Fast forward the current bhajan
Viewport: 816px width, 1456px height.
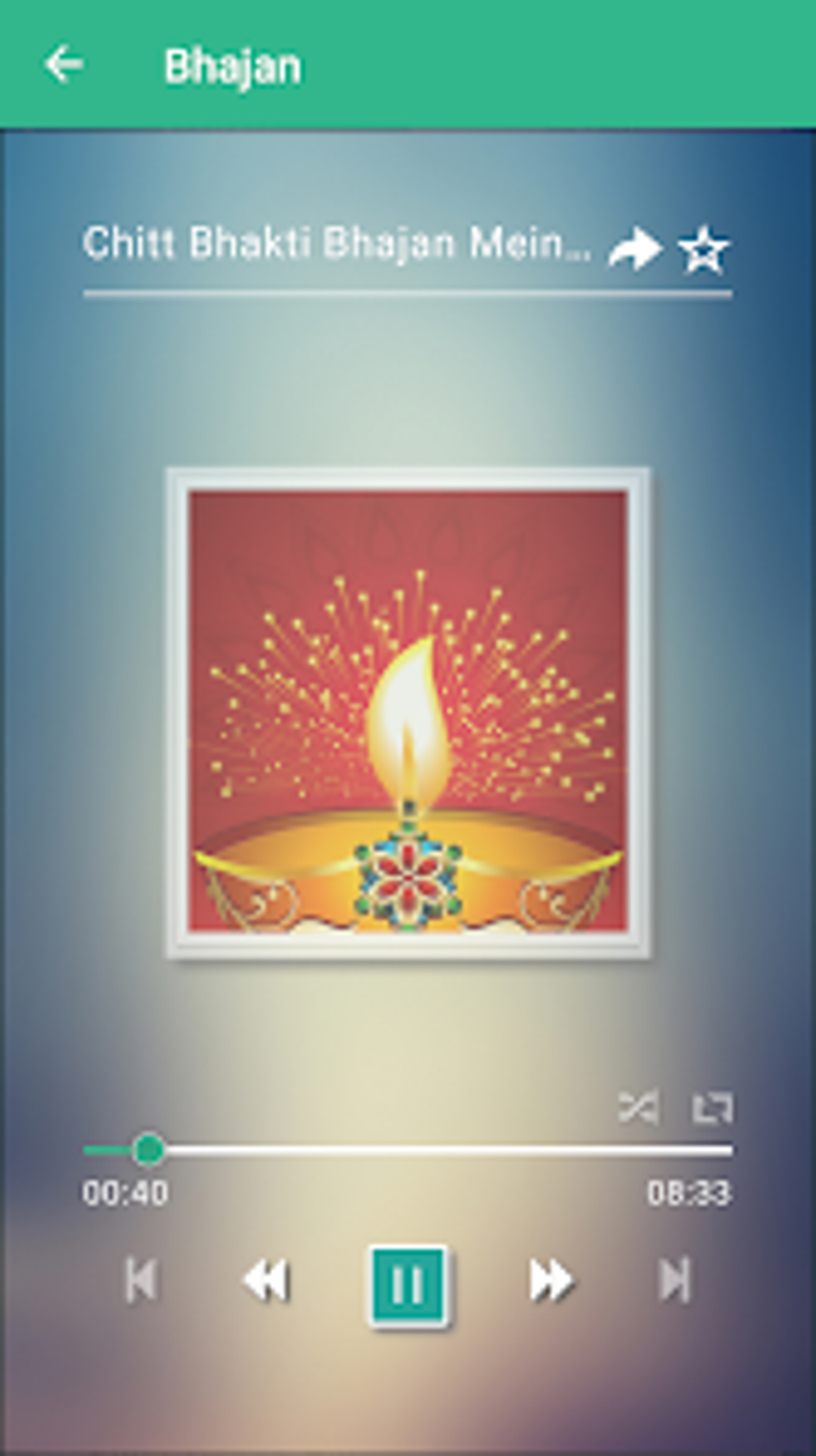coord(551,1280)
